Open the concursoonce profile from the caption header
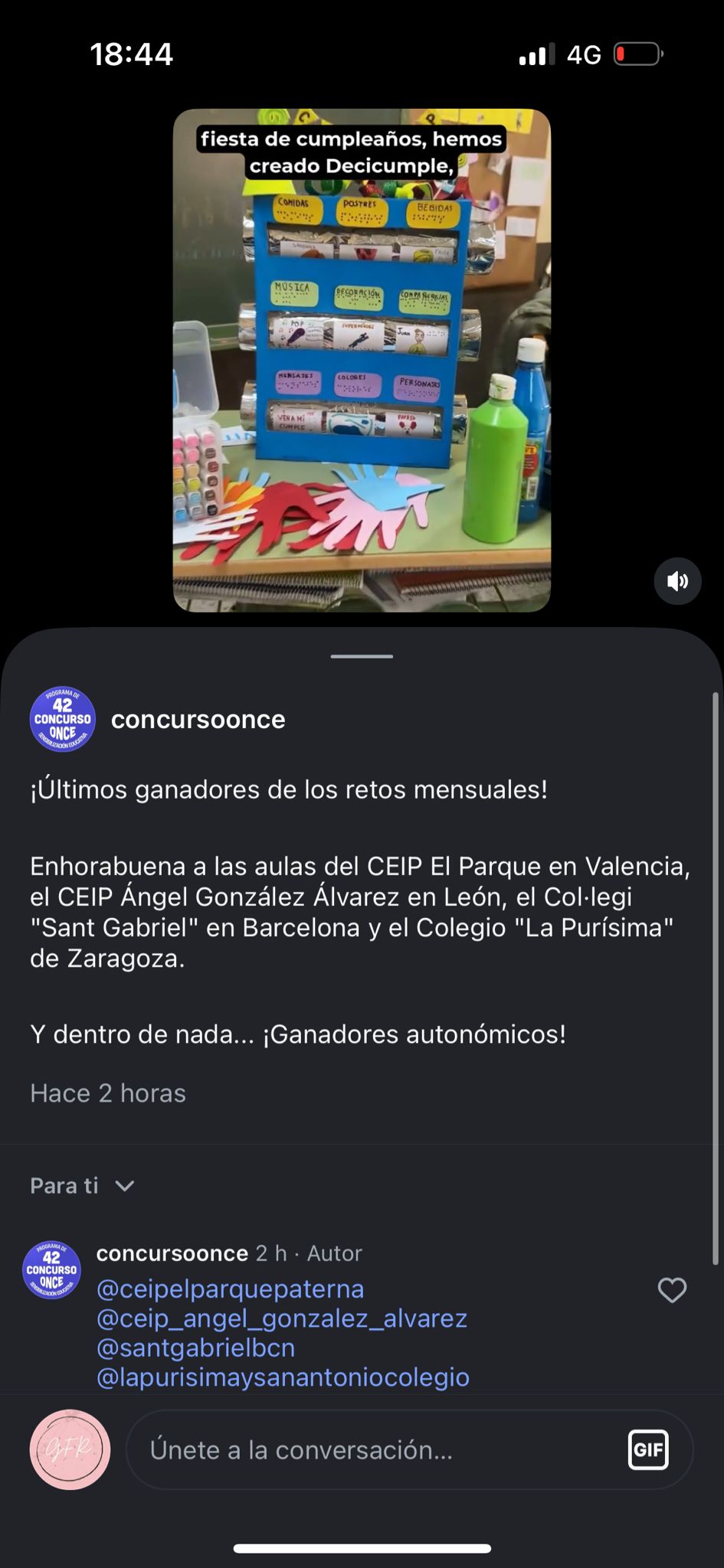The height and width of the screenshot is (1568, 724). pos(198,720)
